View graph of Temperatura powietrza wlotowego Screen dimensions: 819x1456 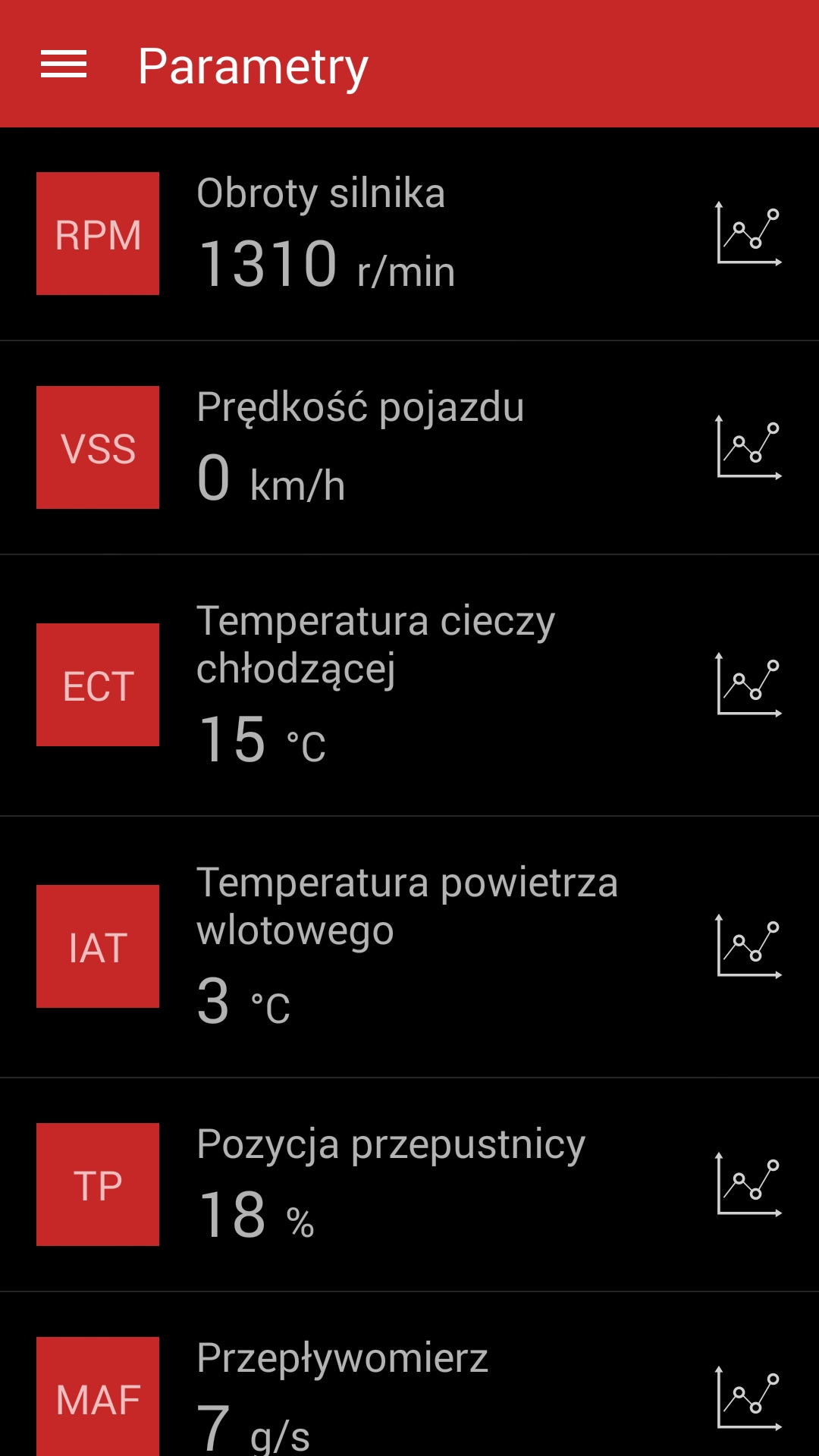[748, 946]
